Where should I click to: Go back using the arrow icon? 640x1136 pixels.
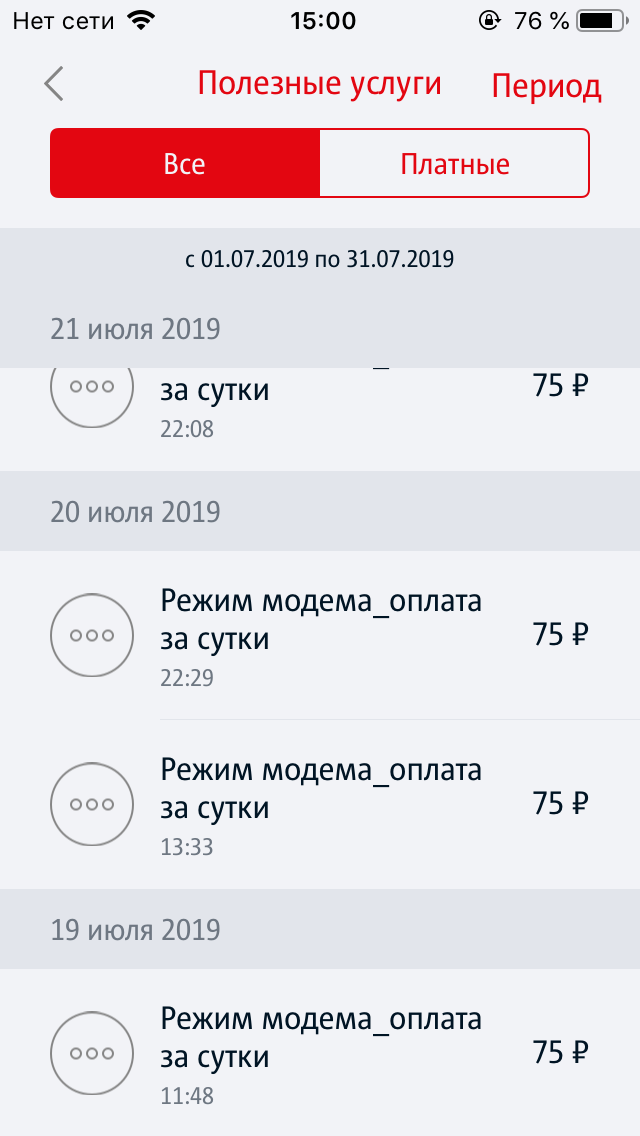point(54,84)
